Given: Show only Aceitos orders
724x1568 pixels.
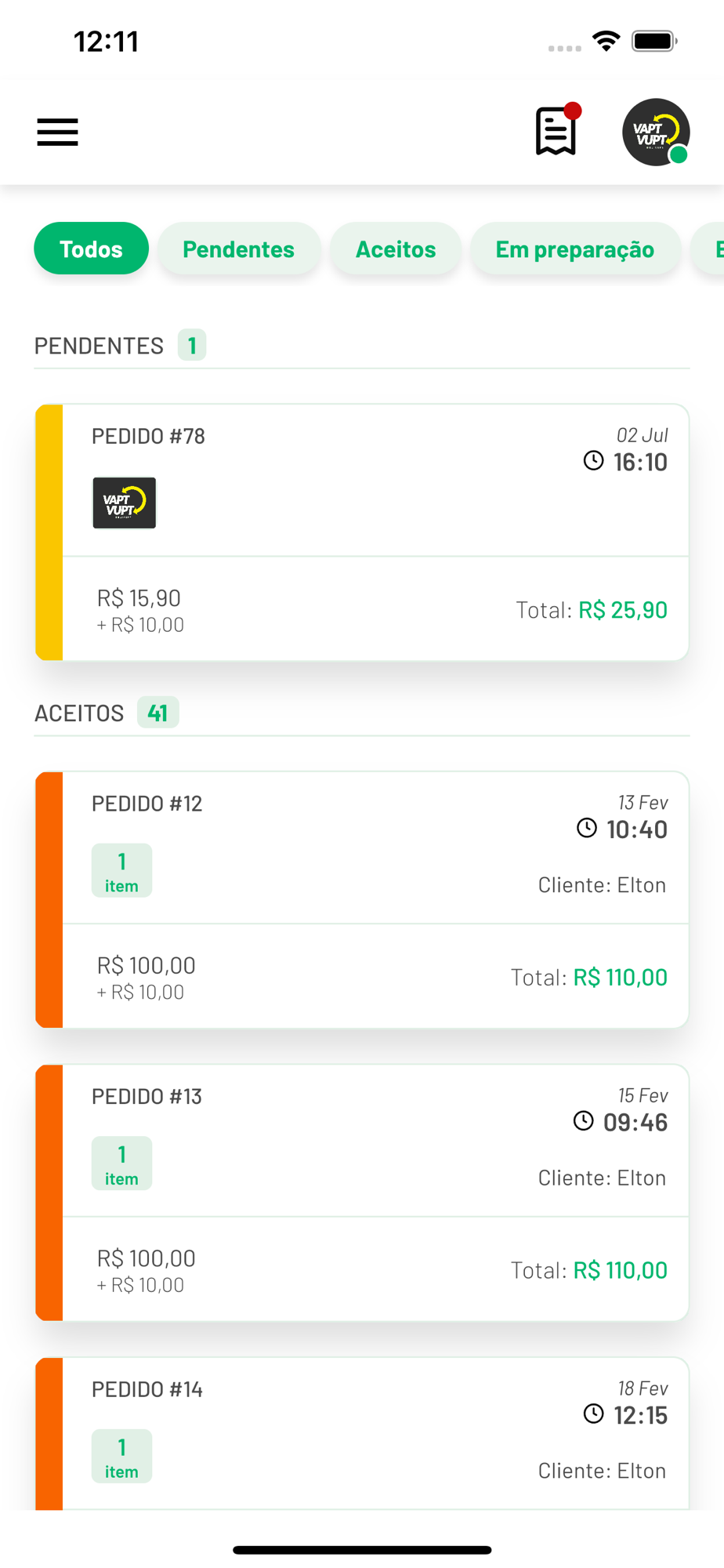Looking at the screenshot, I should click(x=396, y=249).
